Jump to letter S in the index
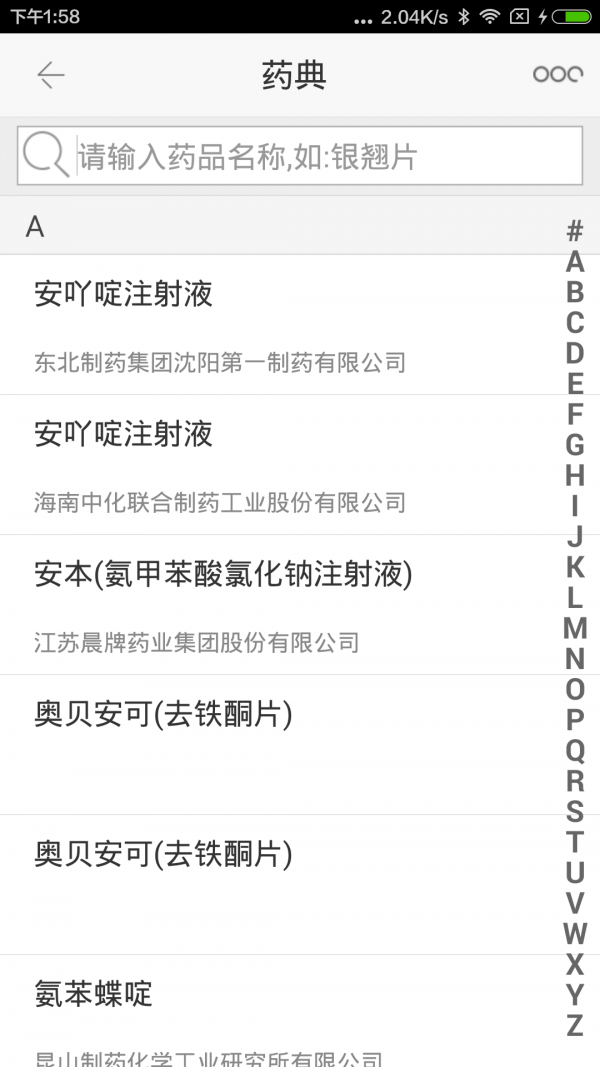This screenshot has height=1067, width=600. (575, 810)
